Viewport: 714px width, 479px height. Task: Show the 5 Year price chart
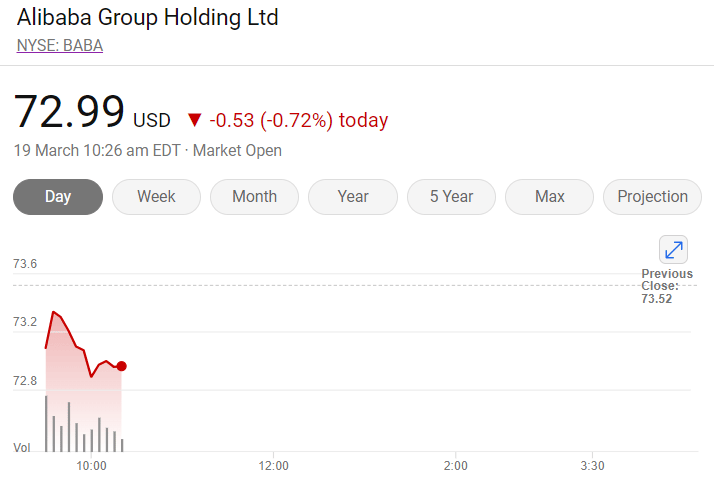pyautogui.click(x=451, y=197)
